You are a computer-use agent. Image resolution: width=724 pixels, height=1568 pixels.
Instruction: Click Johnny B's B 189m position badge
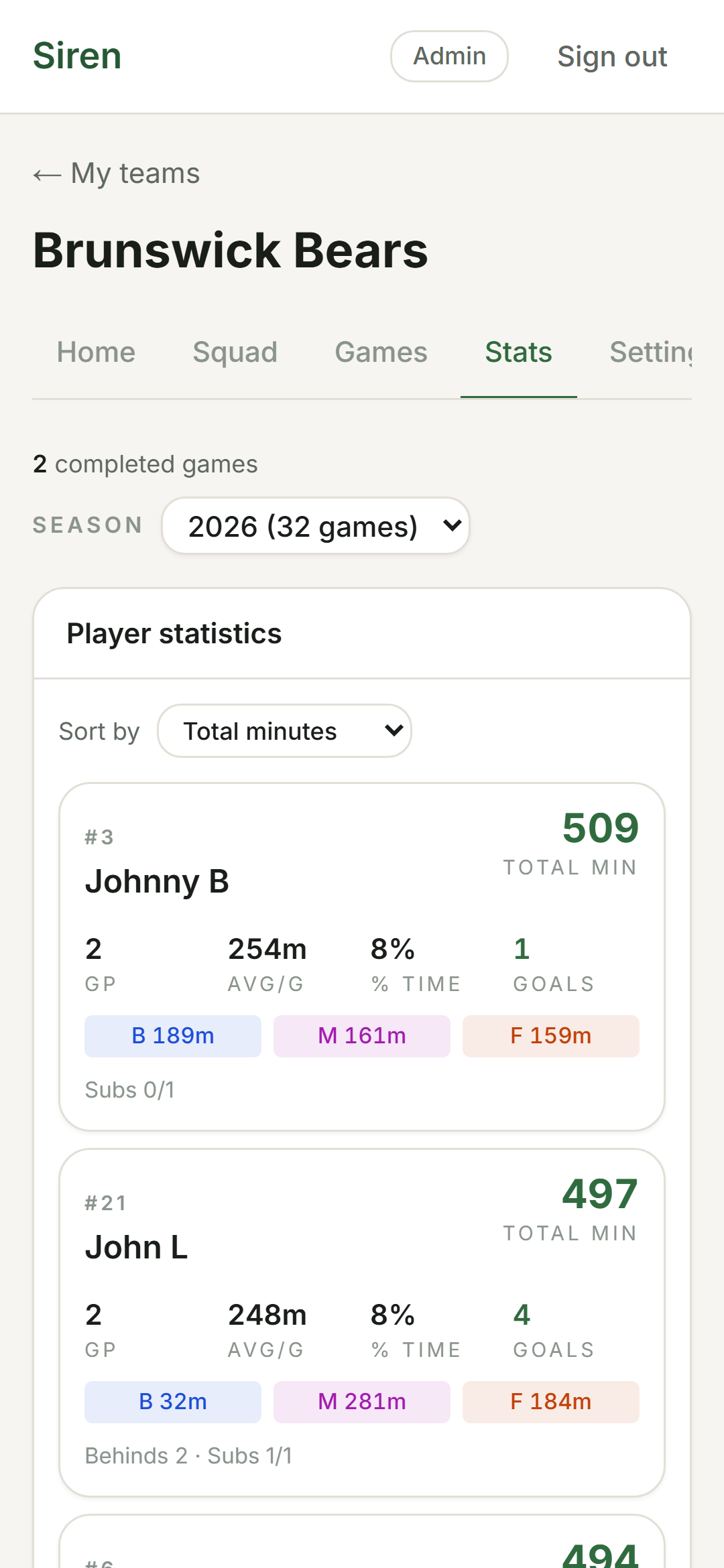172,1036
